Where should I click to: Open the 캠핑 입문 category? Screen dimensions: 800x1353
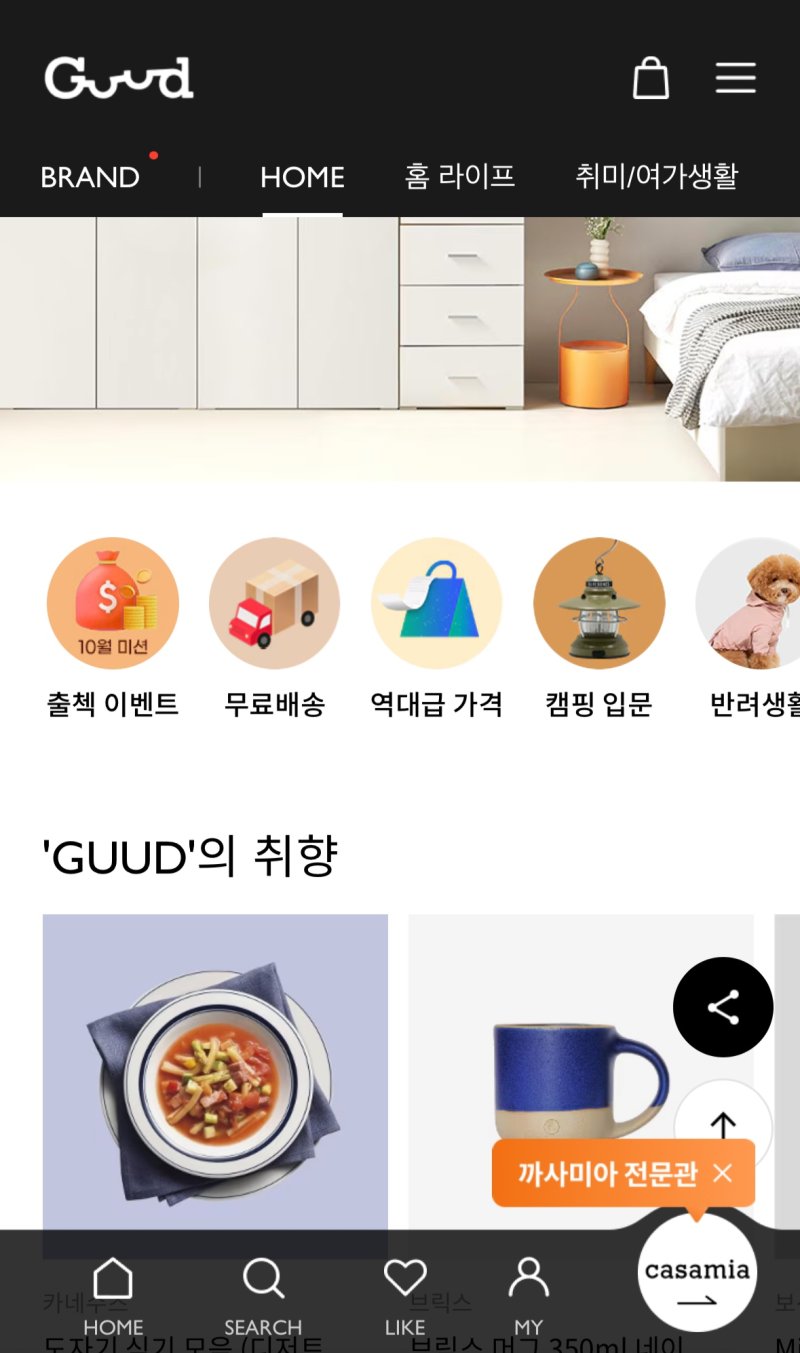click(598, 603)
